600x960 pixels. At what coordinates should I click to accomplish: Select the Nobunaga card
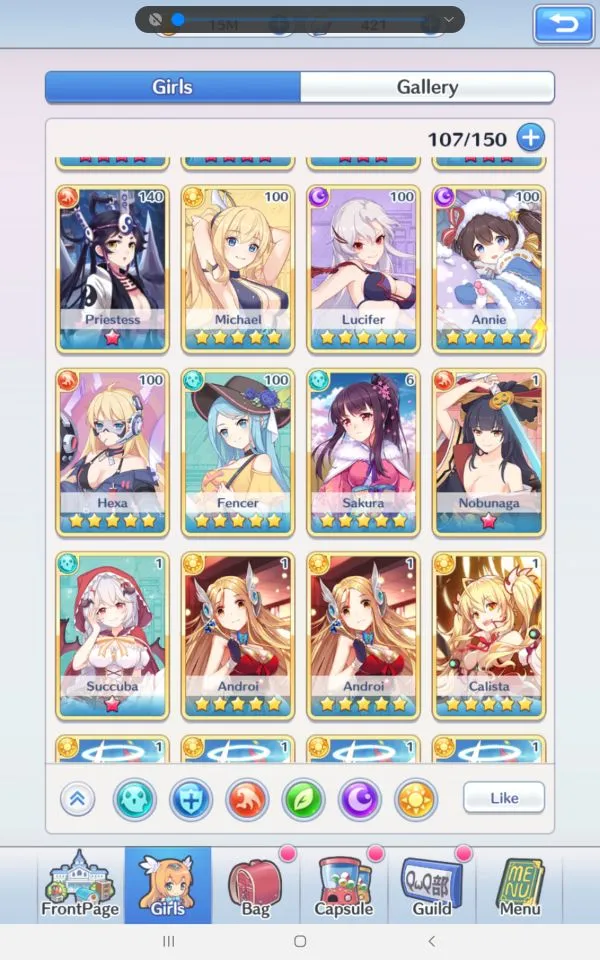488,452
